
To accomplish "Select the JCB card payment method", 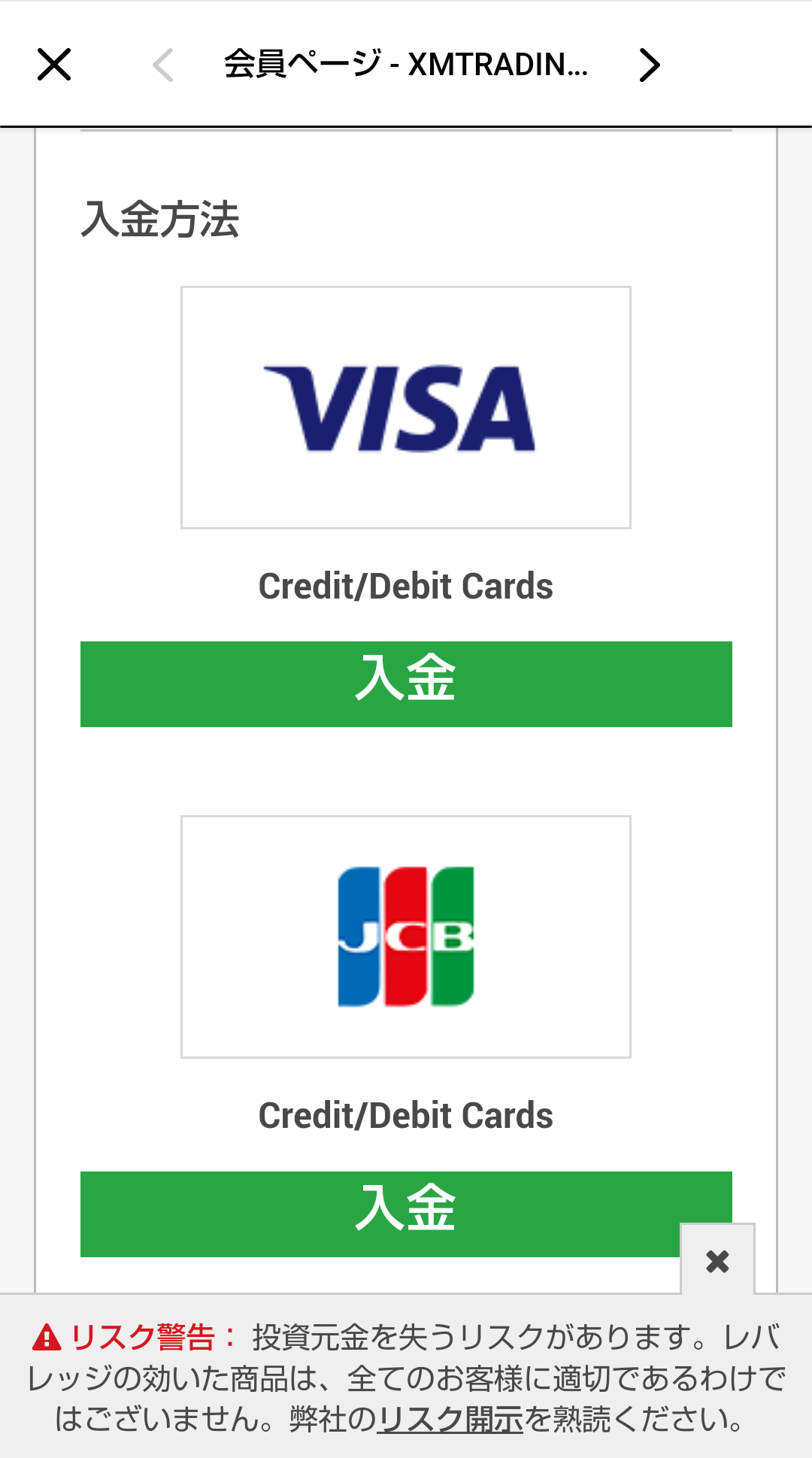I will click(405, 936).
